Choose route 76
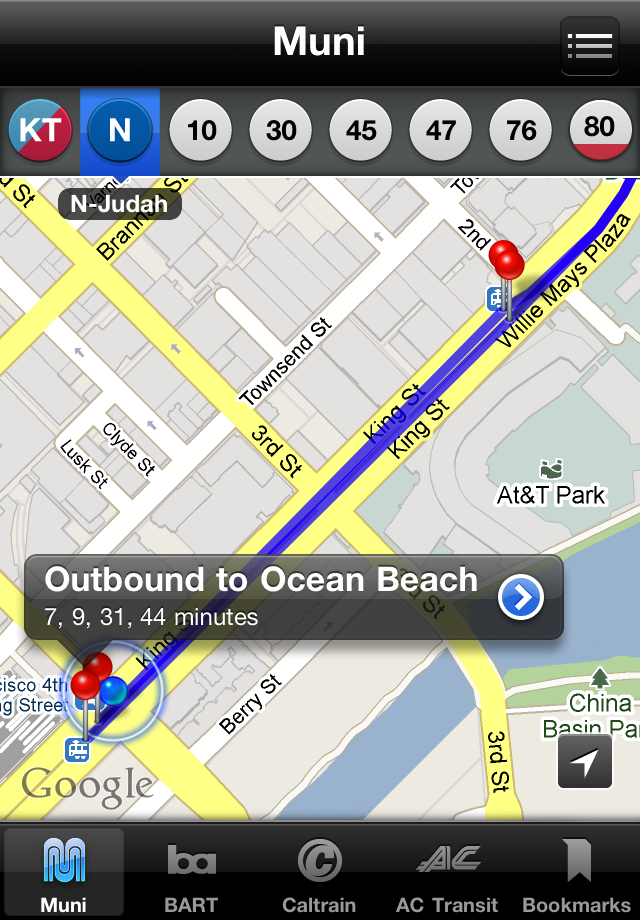The height and width of the screenshot is (920, 640). [x=521, y=131]
